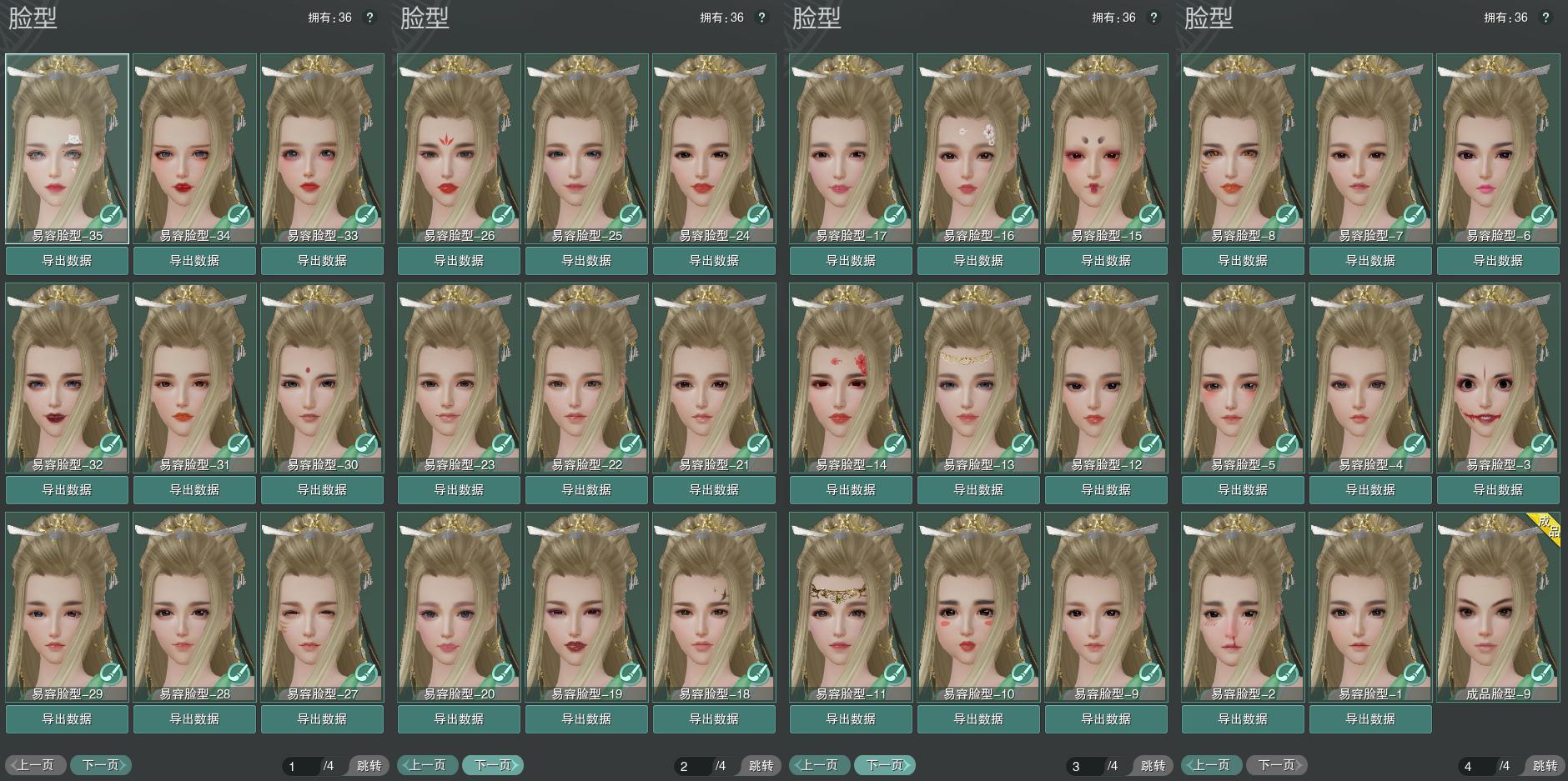Open the edit brush on 易容脸型-24
1568x781 pixels.
(x=758, y=215)
